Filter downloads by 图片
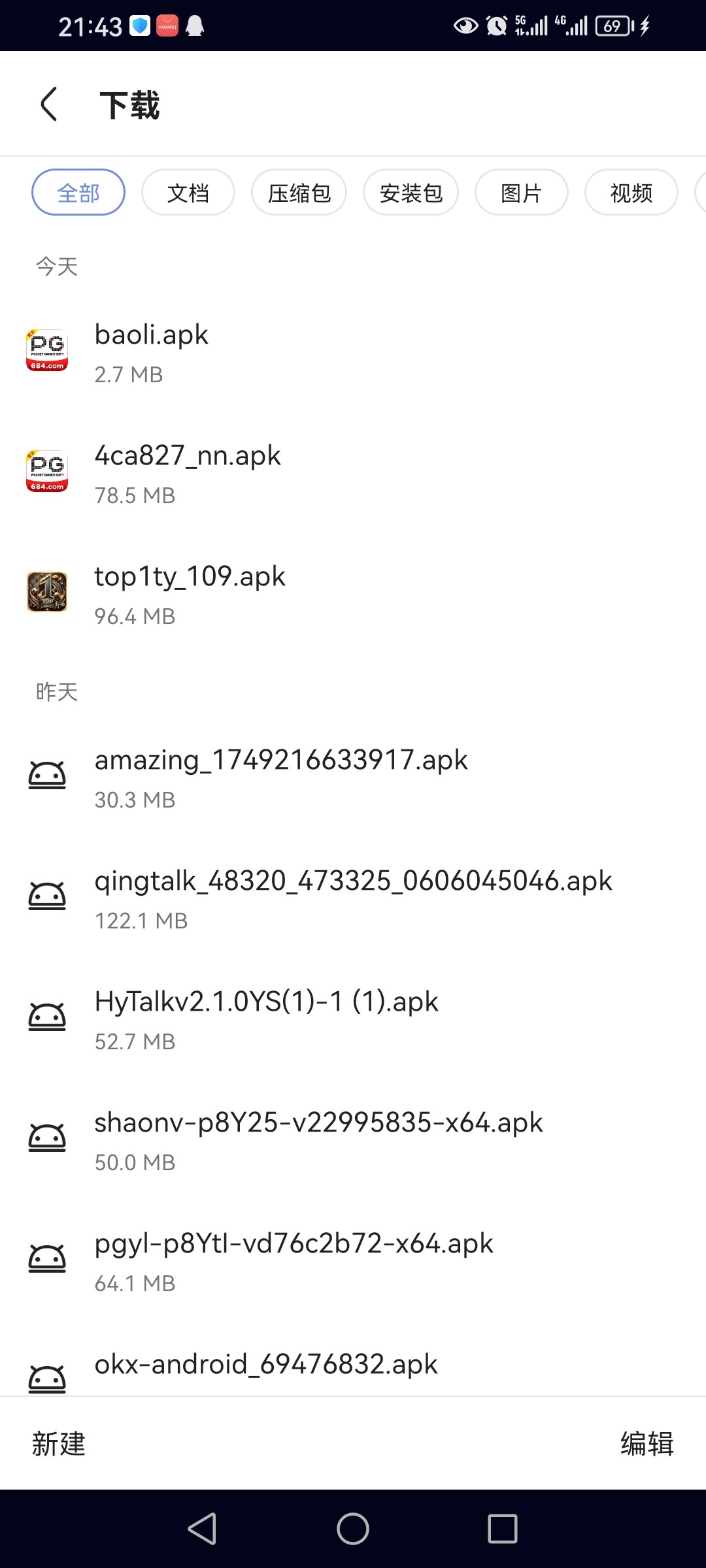706x1568 pixels. tap(522, 192)
